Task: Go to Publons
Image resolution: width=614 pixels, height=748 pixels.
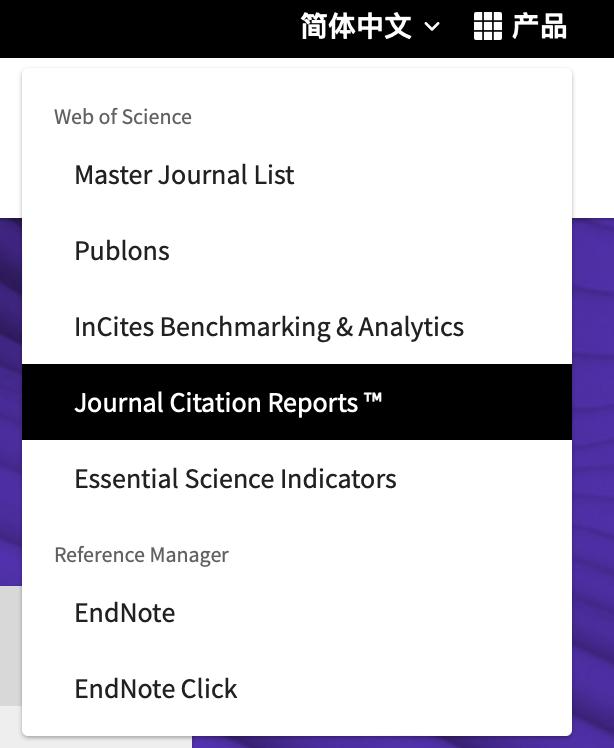Action: (122, 251)
